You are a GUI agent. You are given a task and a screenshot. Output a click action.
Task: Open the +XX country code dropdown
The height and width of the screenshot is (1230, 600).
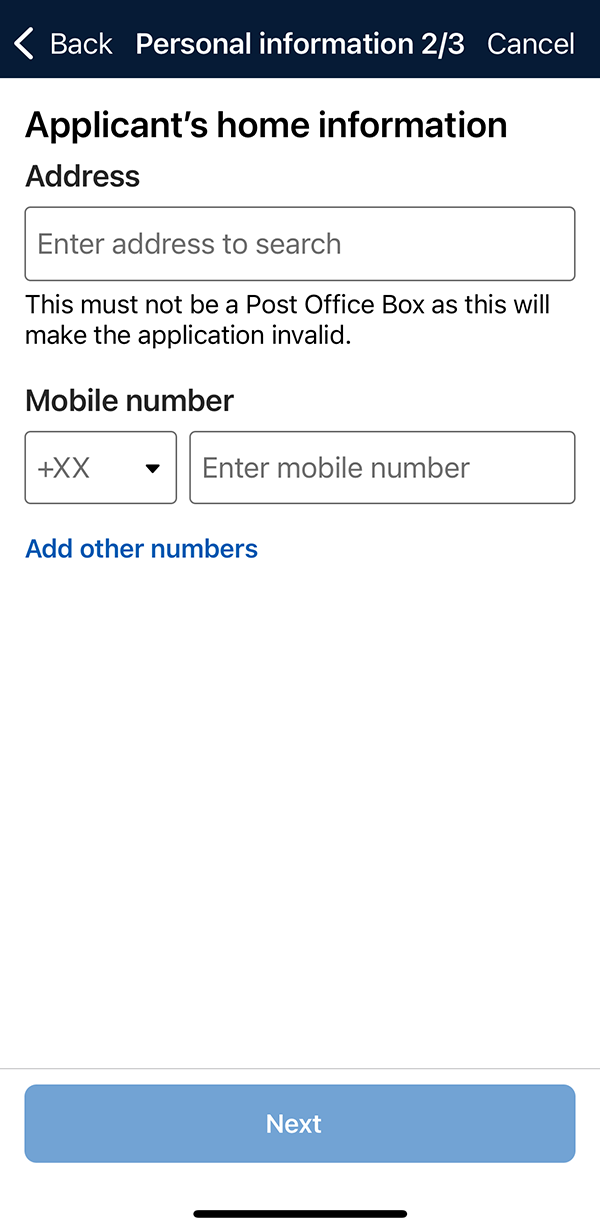(101, 467)
